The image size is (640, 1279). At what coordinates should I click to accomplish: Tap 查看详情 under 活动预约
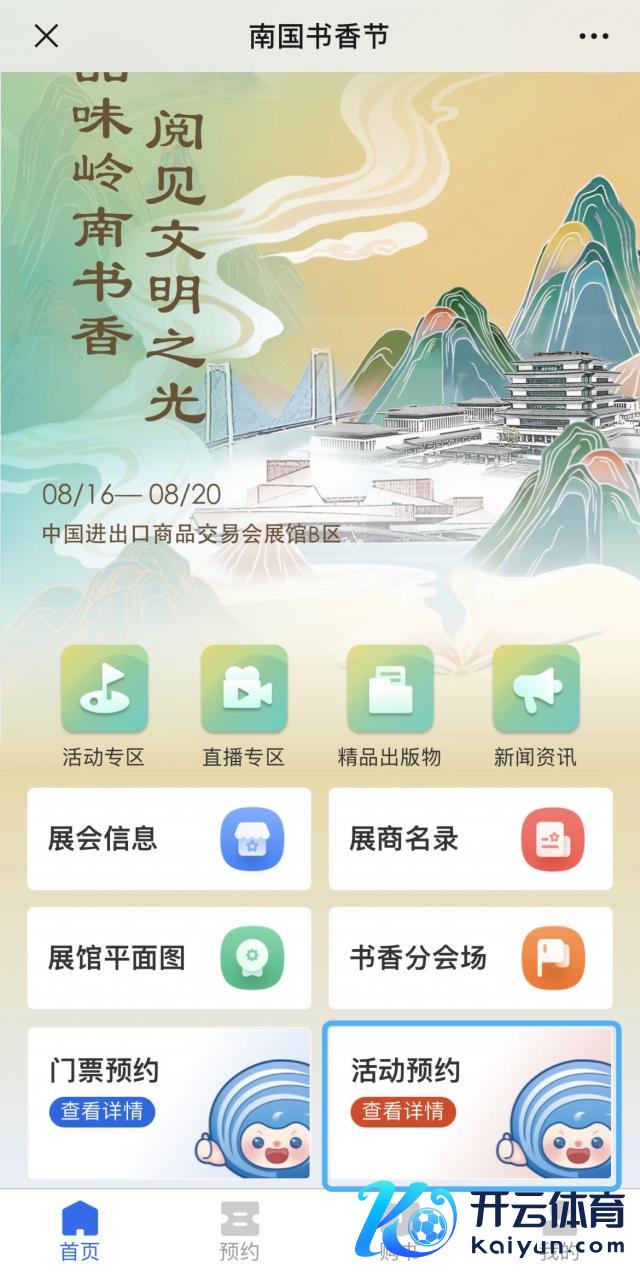point(403,1111)
